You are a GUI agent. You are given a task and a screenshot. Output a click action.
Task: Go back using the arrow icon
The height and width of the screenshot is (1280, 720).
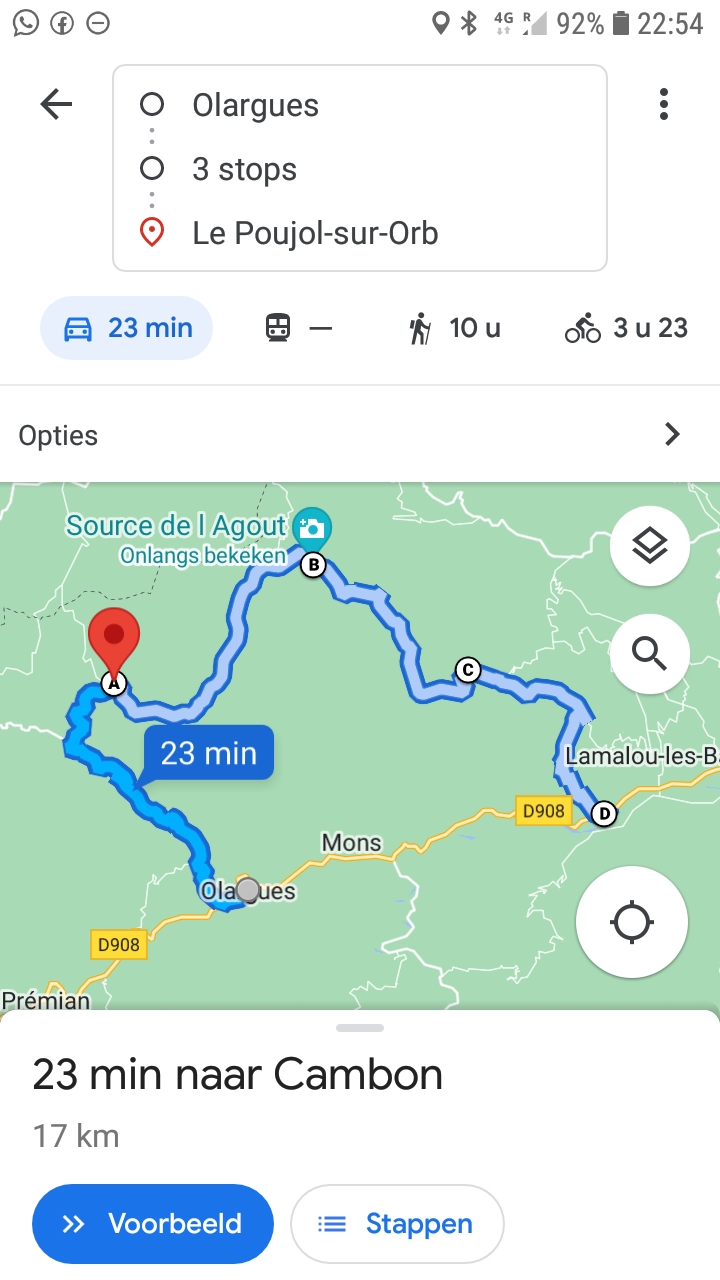pyautogui.click(x=56, y=104)
